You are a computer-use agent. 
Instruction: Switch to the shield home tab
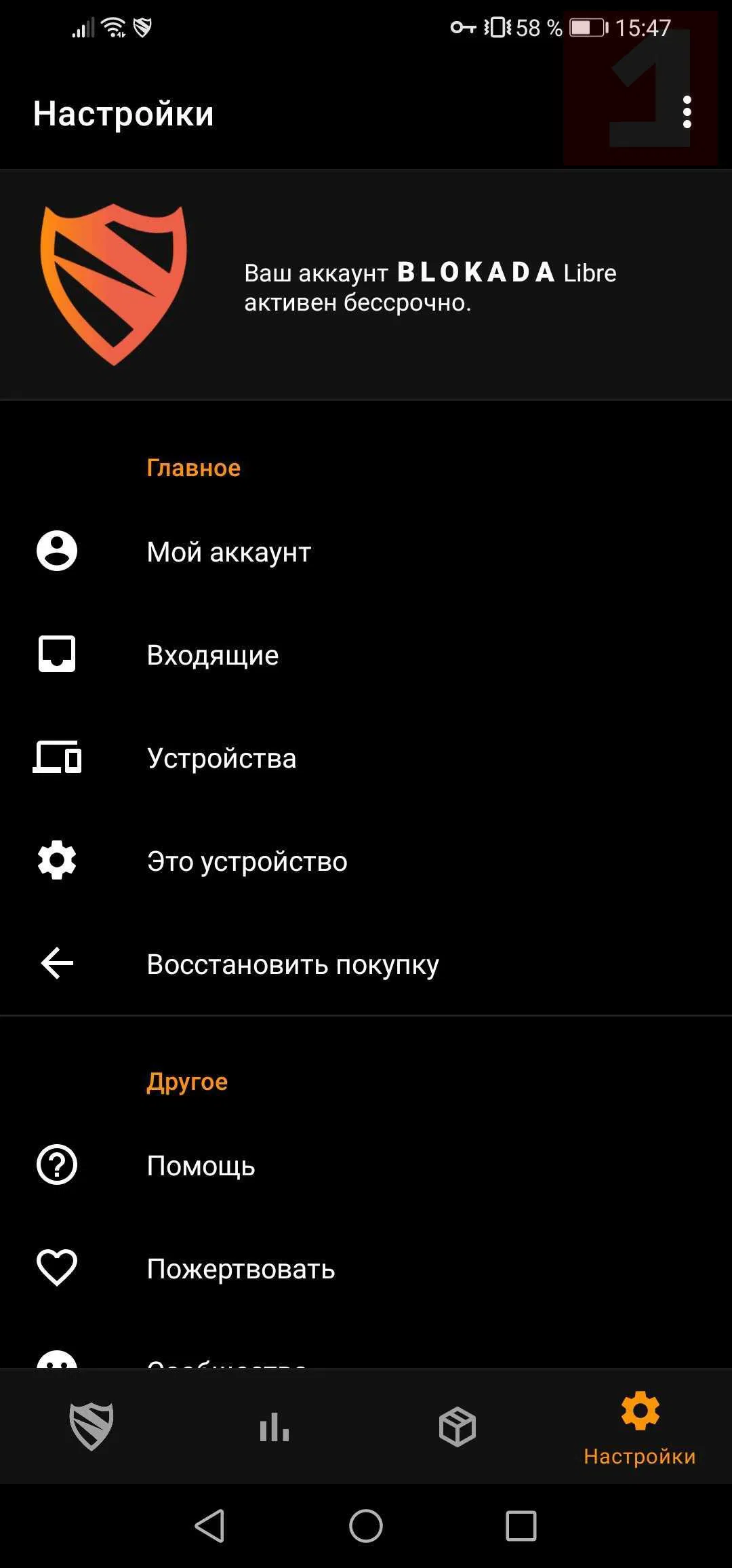[91, 1426]
